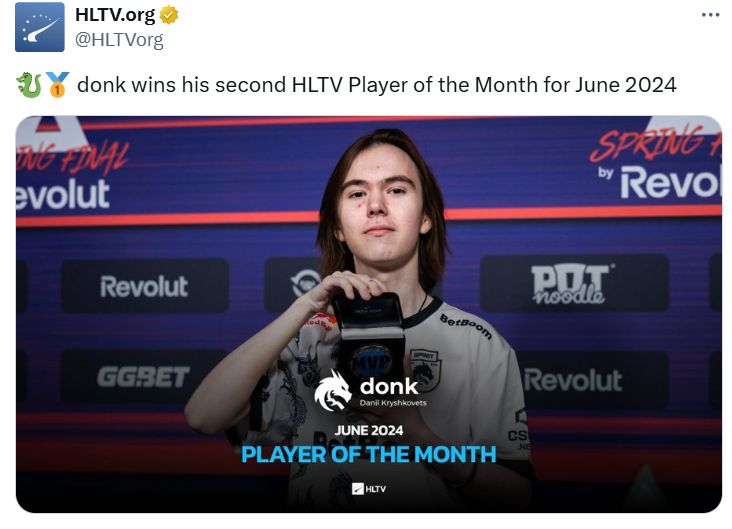Open the donk Player of the Month image
Image resolution: width=732 pixels, height=529 pixels.
pos(368,314)
